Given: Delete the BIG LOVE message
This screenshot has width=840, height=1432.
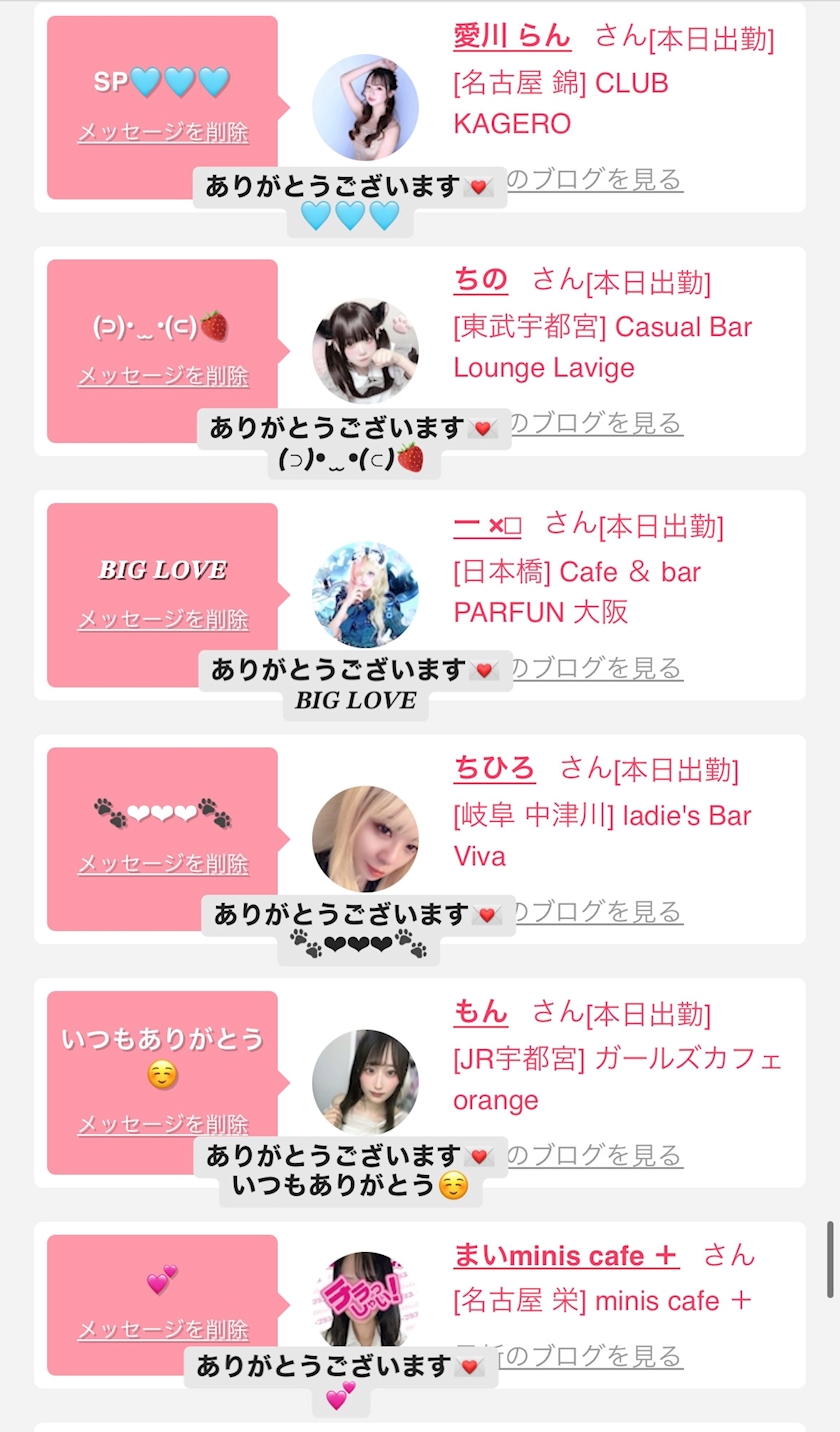Looking at the screenshot, I should click(163, 620).
